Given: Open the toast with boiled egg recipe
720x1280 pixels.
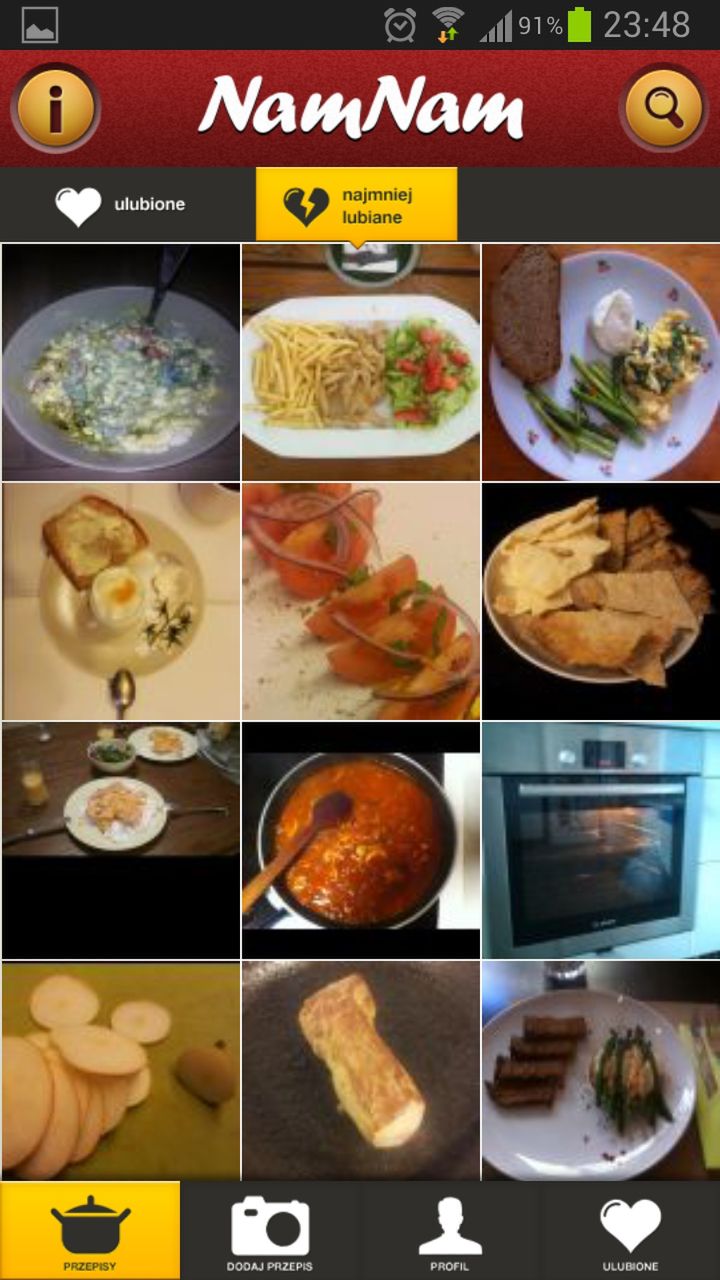Looking at the screenshot, I should point(121,602).
